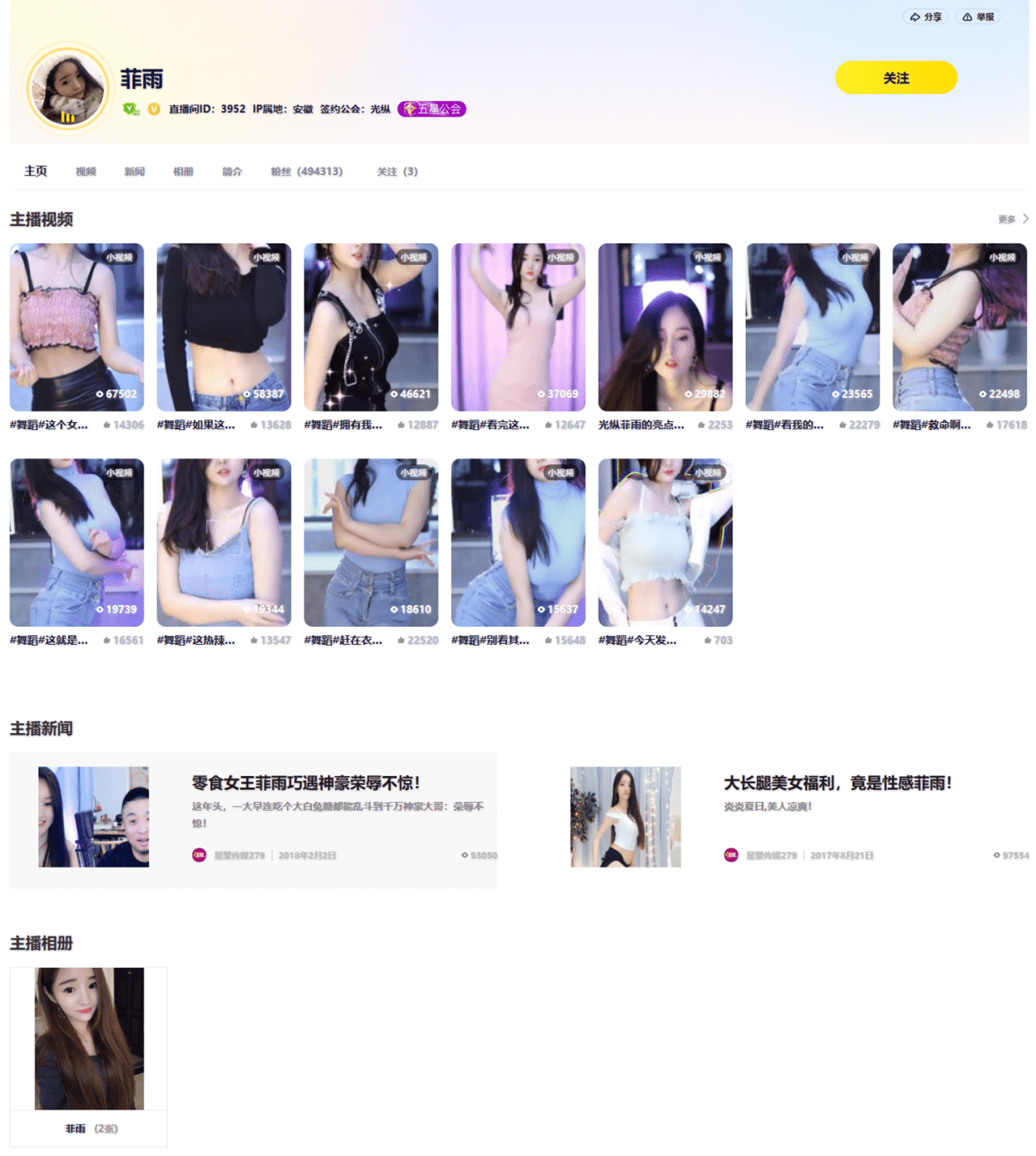
Task: Play the video #舞蹈#如果这...
Action: tap(224, 327)
